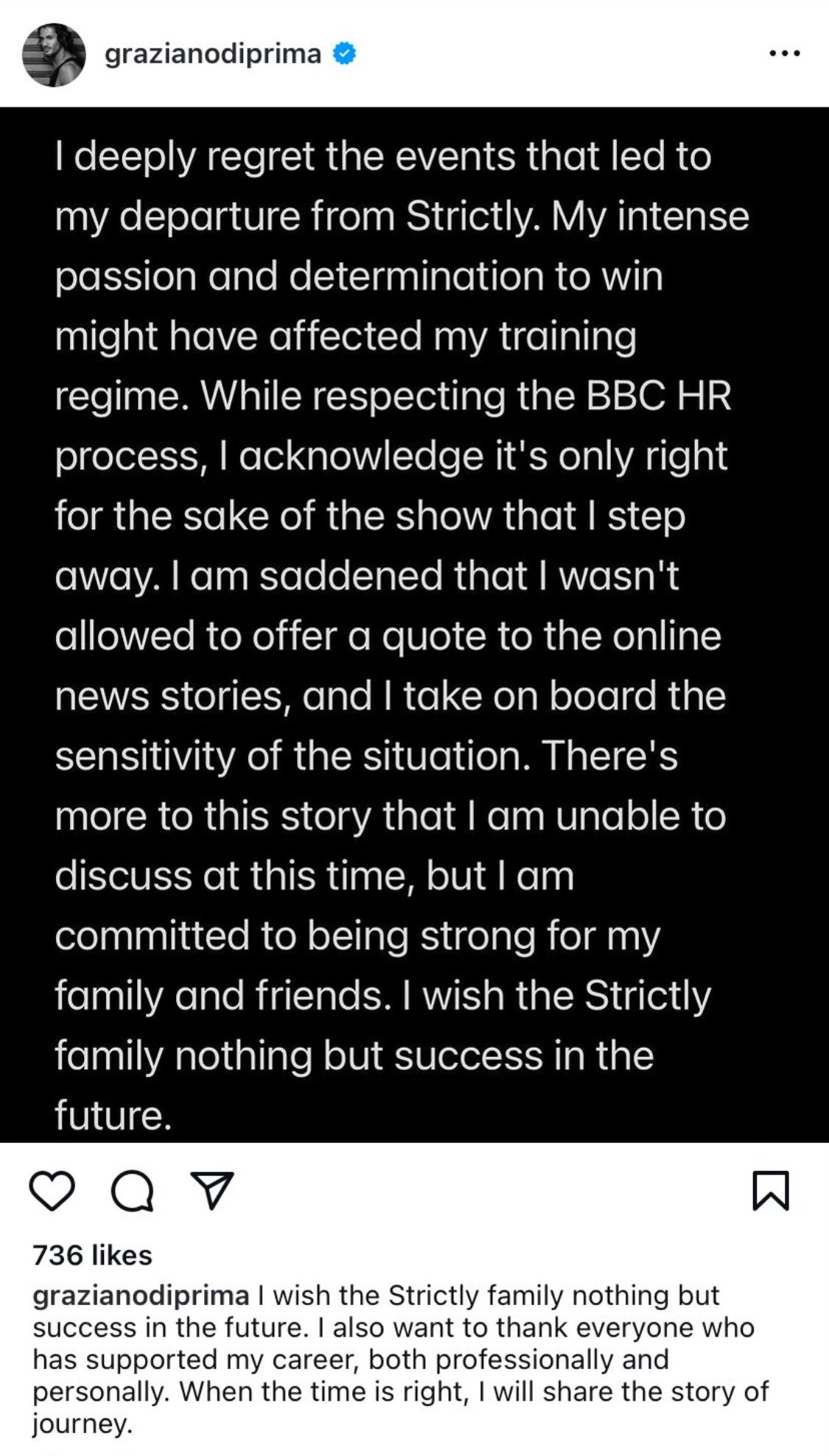Tap grazianodiprima's name in the caption
Screen dimensions: 829x1456
click(141, 1295)
